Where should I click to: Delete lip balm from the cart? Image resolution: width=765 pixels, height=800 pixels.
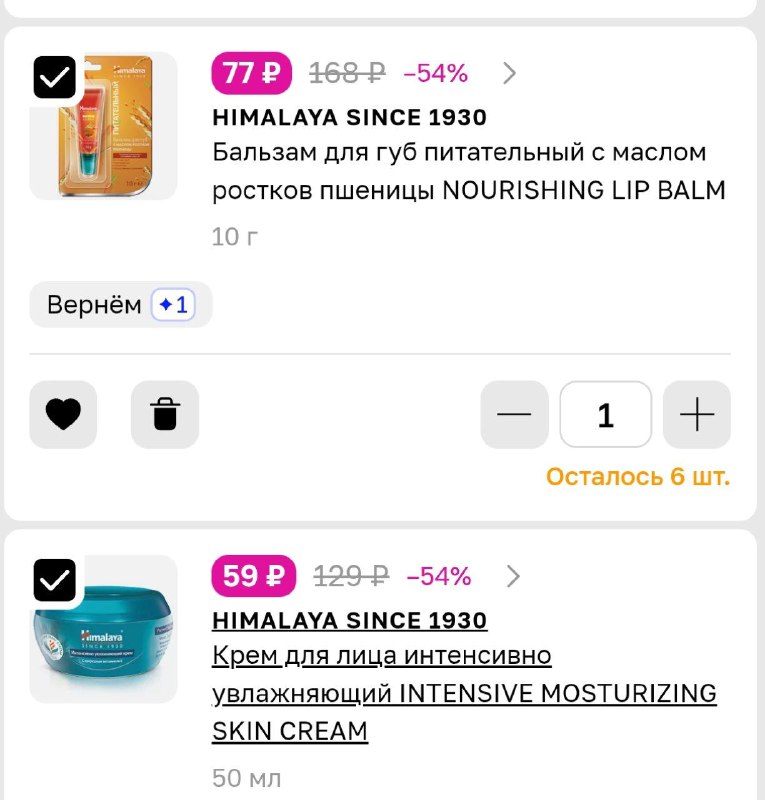(x=165, y=414)
